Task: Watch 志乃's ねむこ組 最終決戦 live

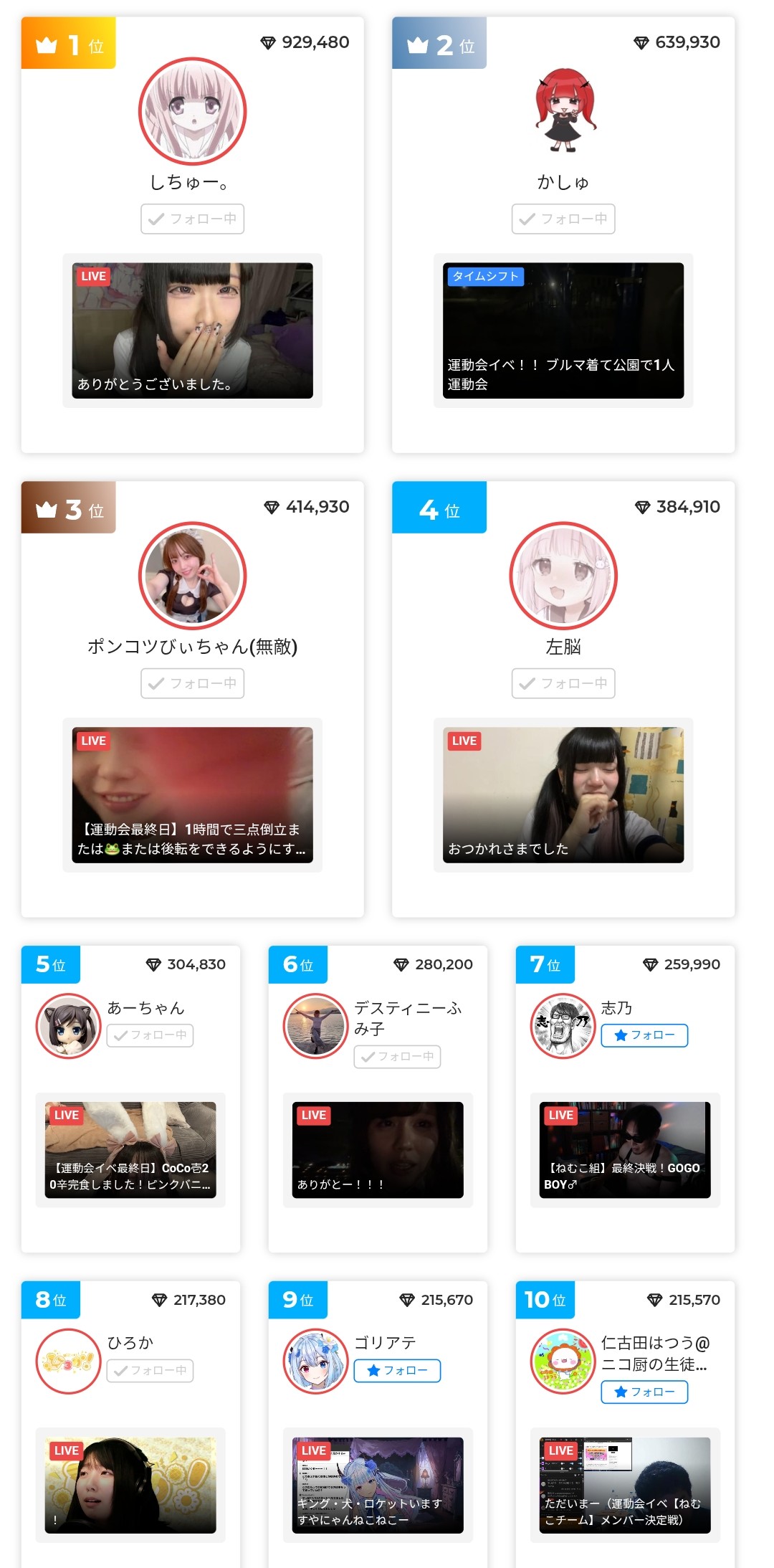Action: coord(625,1150)
